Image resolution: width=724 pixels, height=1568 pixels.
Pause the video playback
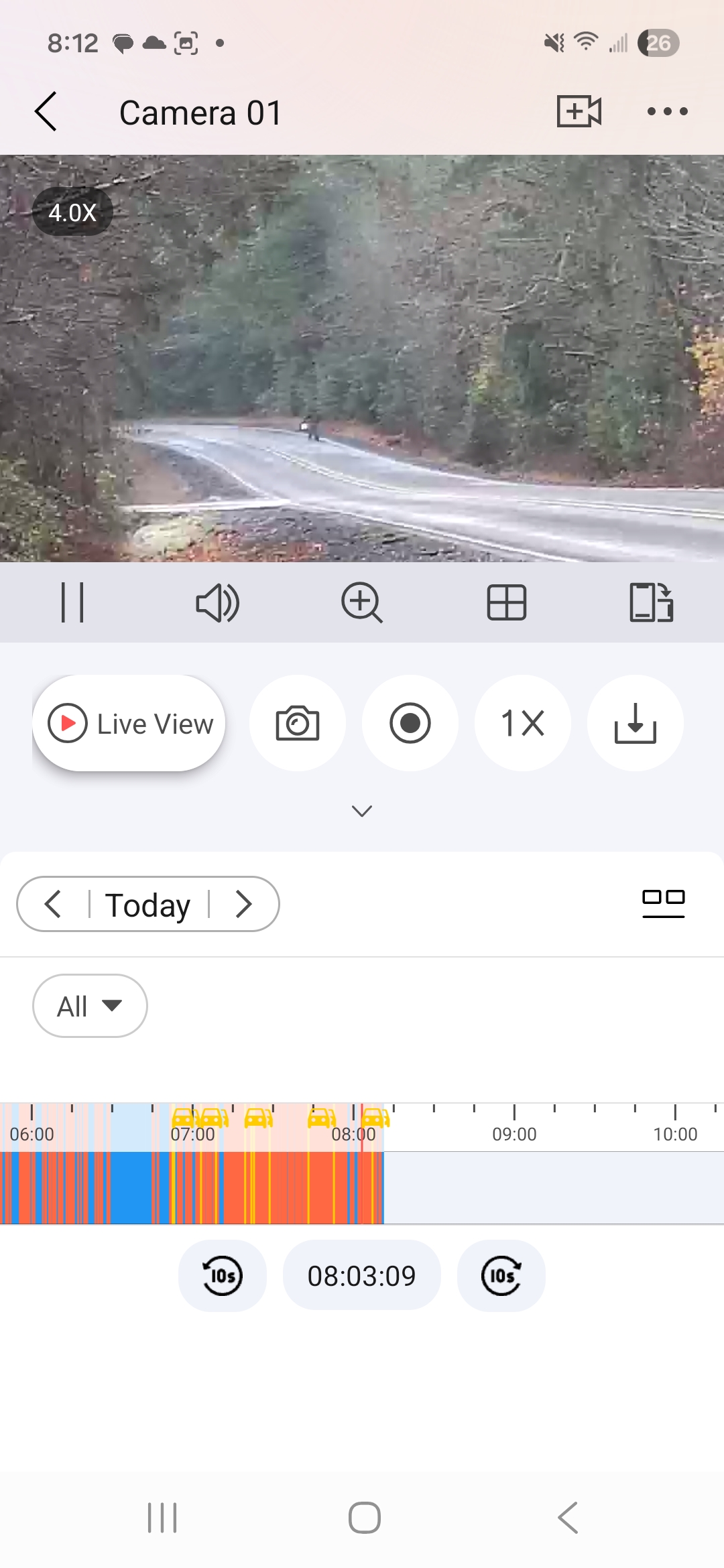(x=72, y=602)
